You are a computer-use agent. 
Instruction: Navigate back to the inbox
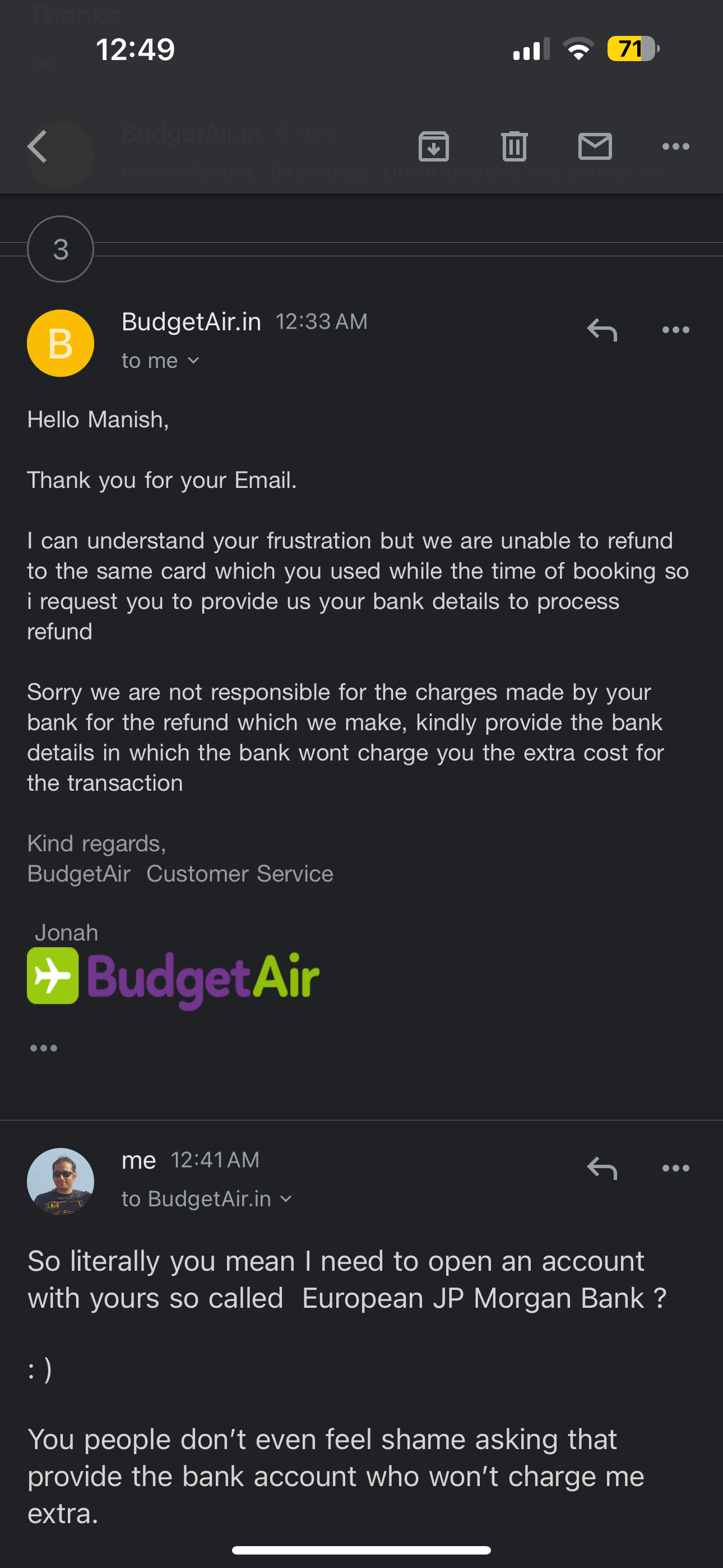(x=38, y=146)
